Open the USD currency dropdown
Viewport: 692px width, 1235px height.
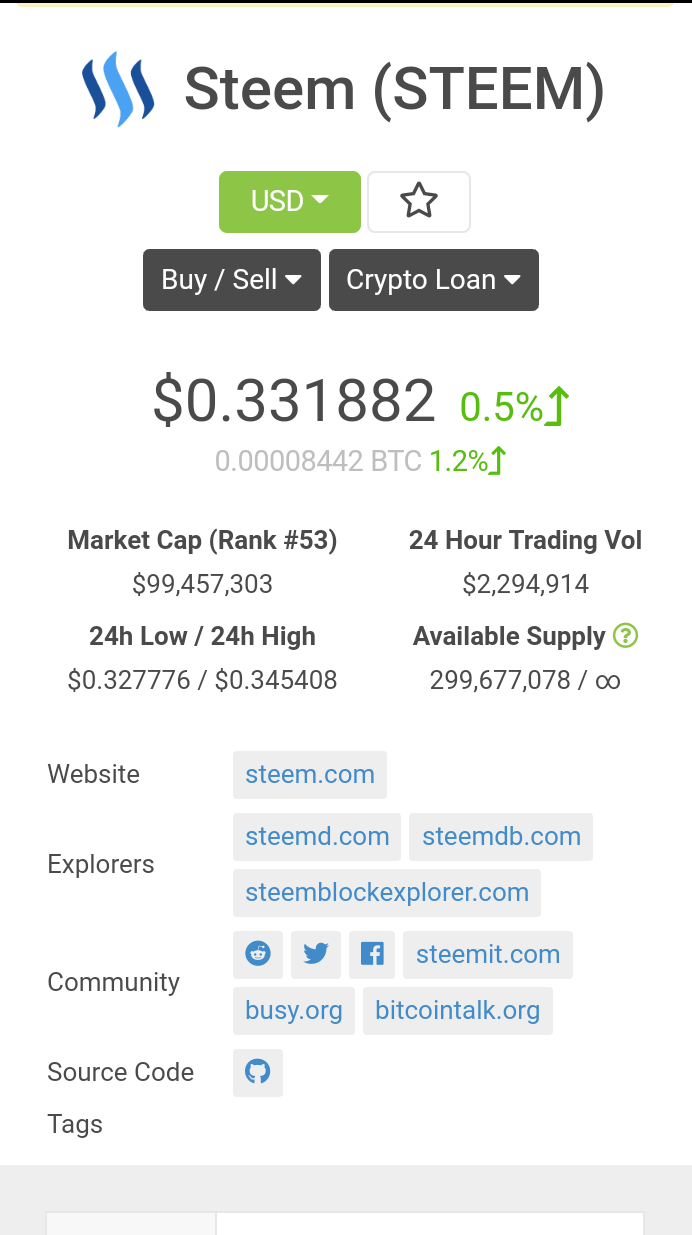click(289, 201)
